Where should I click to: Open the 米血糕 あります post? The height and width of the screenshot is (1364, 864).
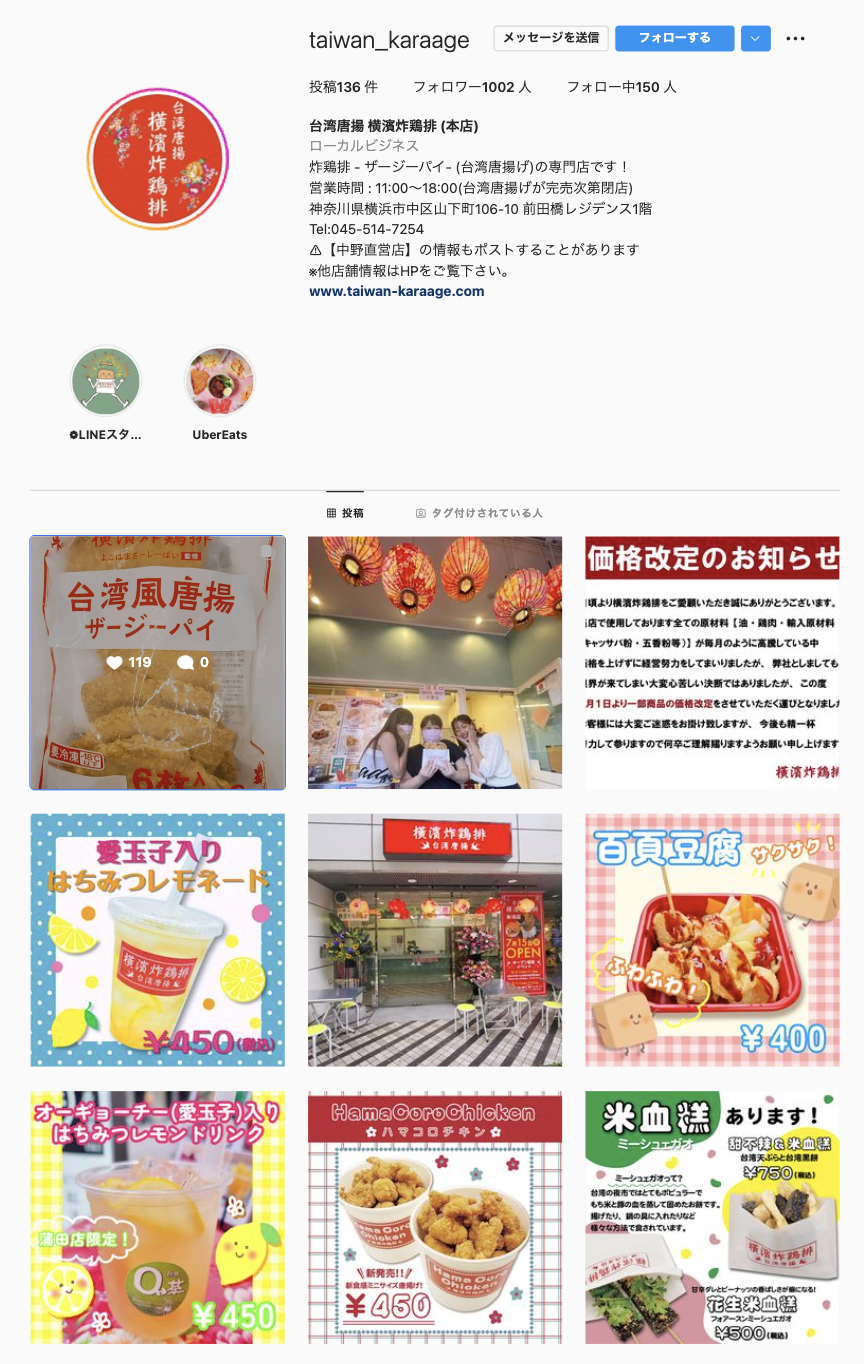click(712, 1217)
